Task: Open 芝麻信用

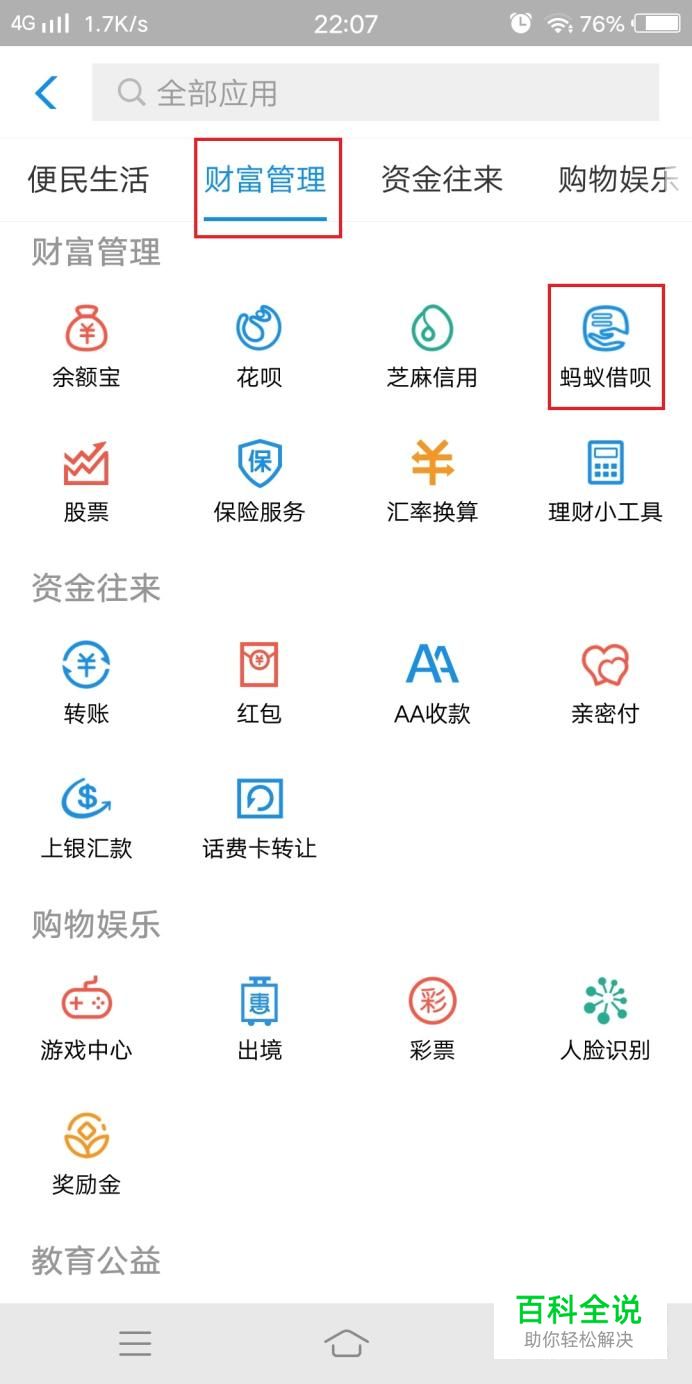Action: [432, 347]
